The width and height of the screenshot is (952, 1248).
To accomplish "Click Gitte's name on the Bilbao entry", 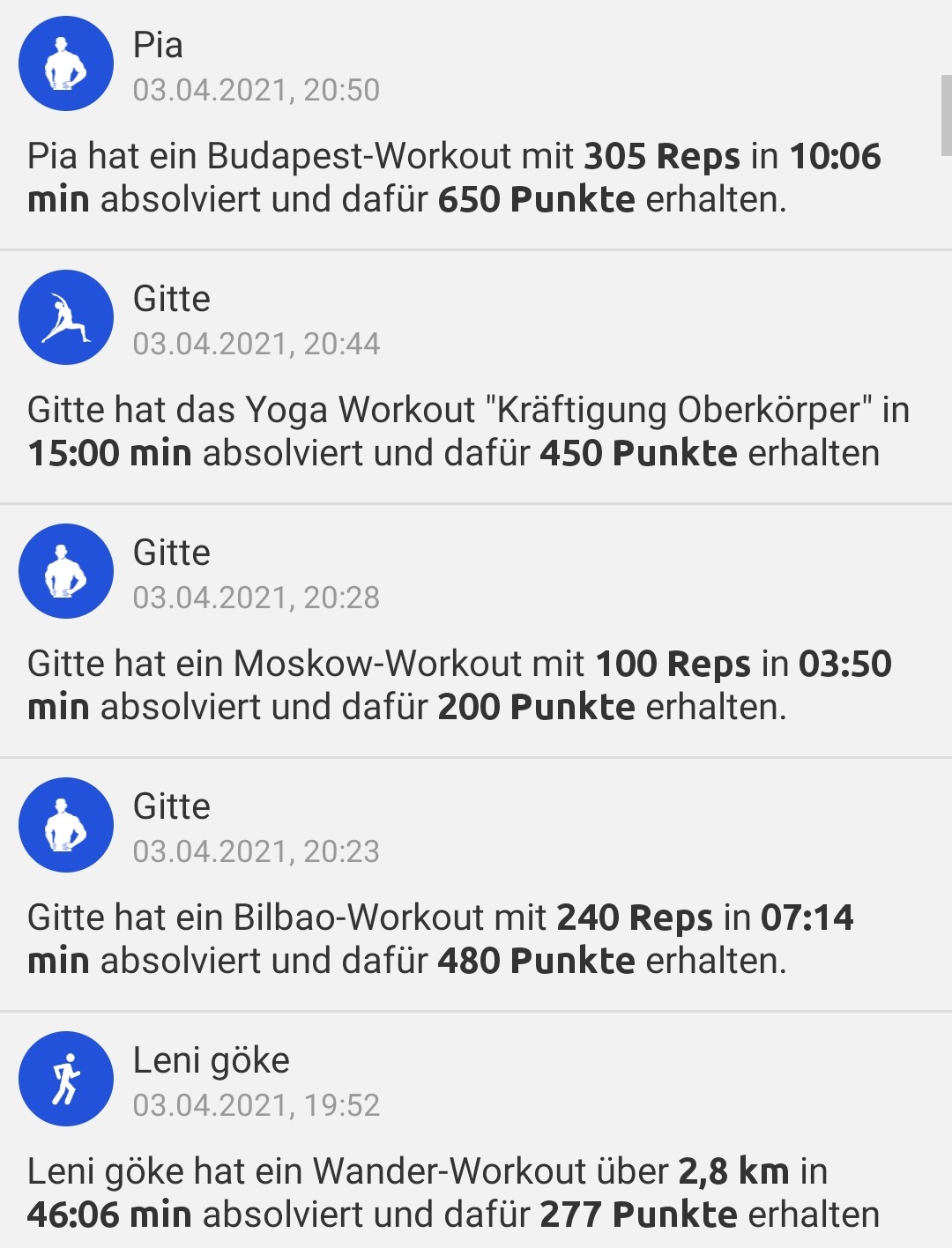I will point(173,806).
